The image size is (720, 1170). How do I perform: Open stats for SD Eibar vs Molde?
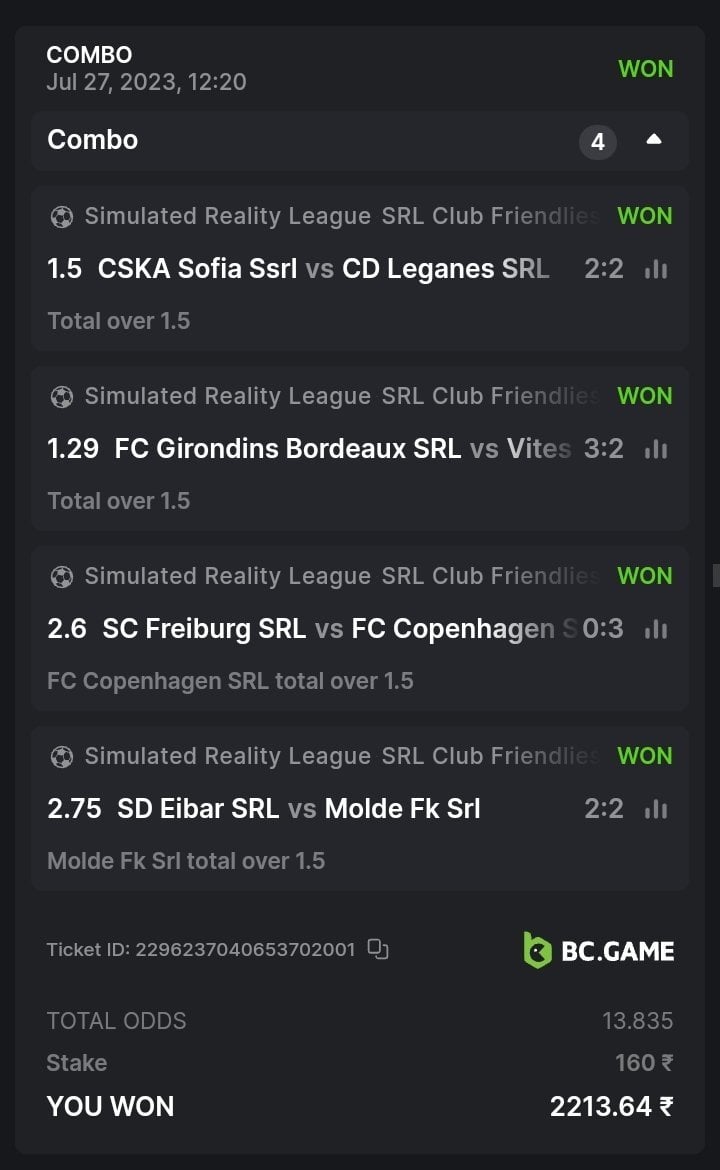[656, 809]
